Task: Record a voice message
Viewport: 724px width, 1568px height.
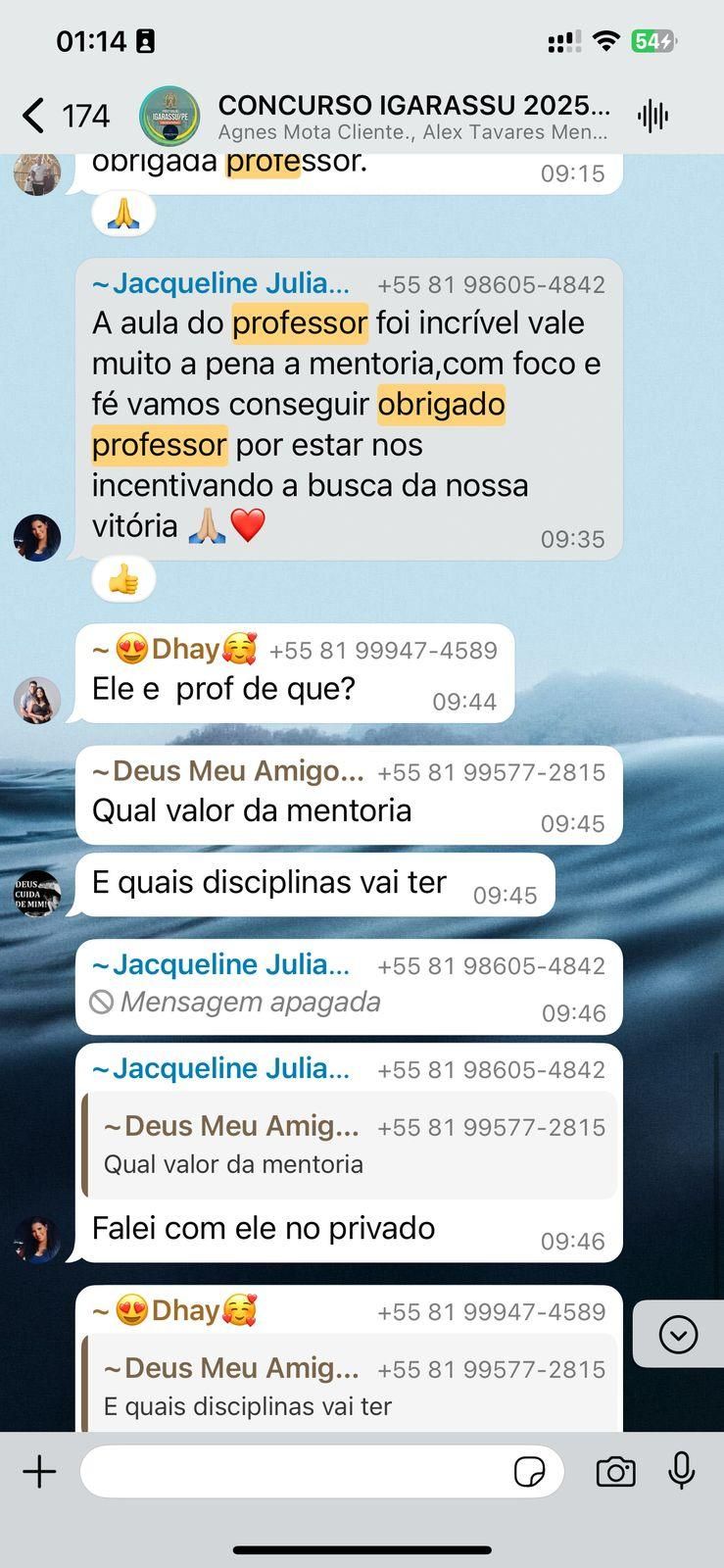Action: [681, 1471]
